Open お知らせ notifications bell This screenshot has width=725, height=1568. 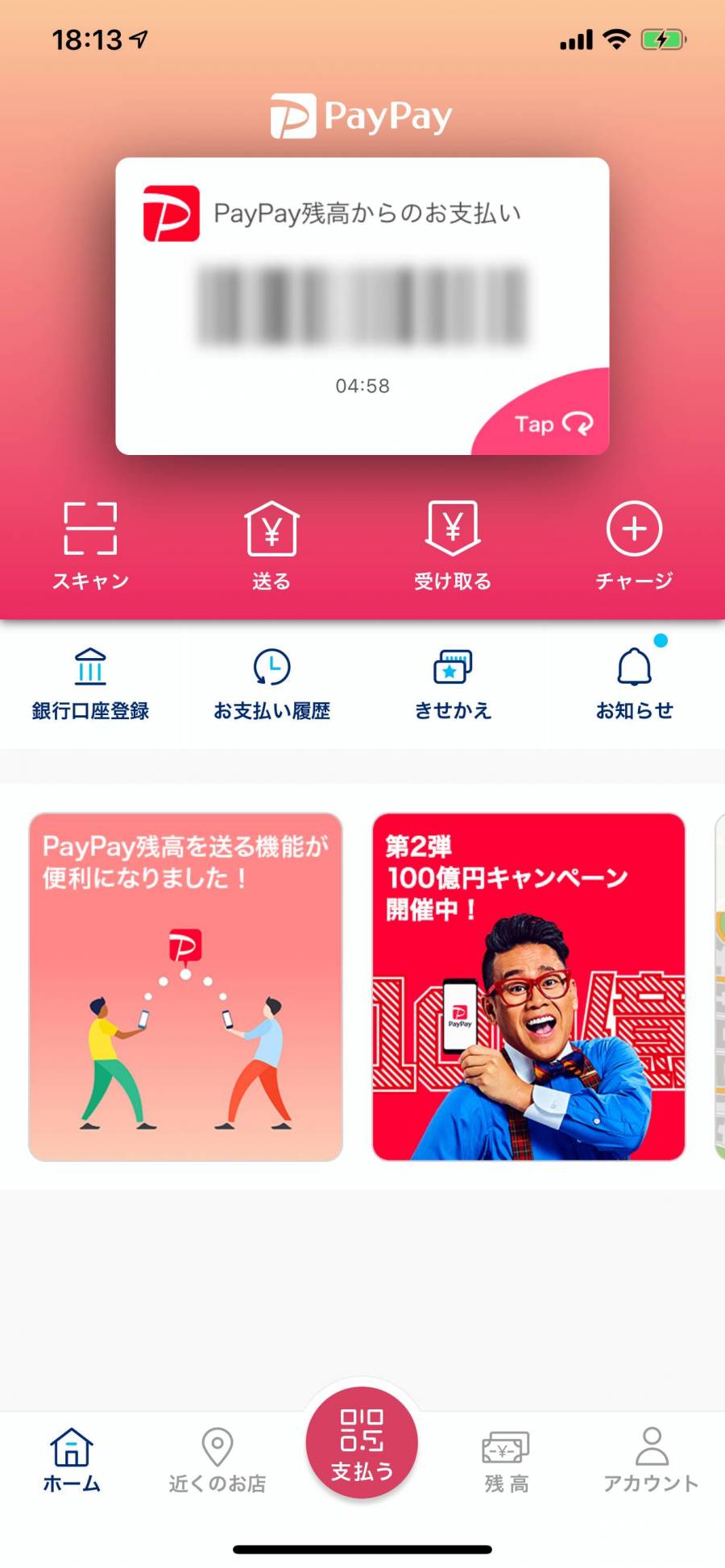pos(634,684)
